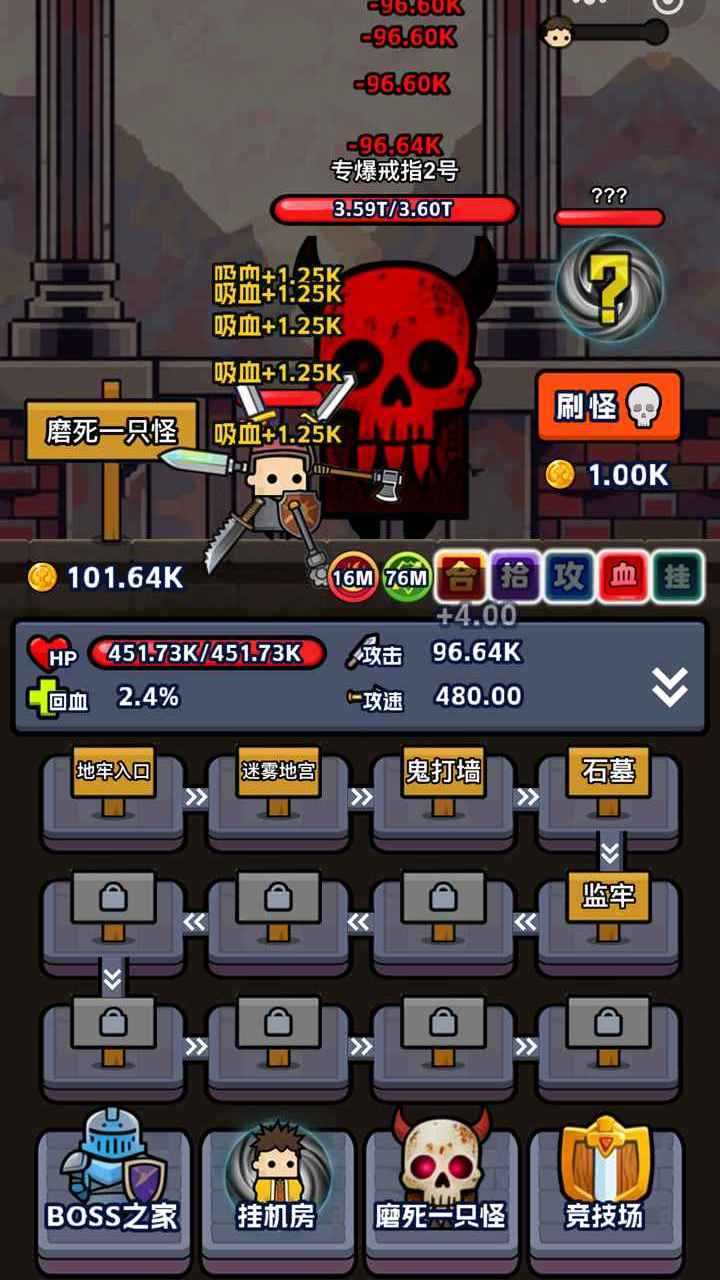720x1280 pixels.
Task: Open the mystery question mark portal
Action: coord(609,288)
